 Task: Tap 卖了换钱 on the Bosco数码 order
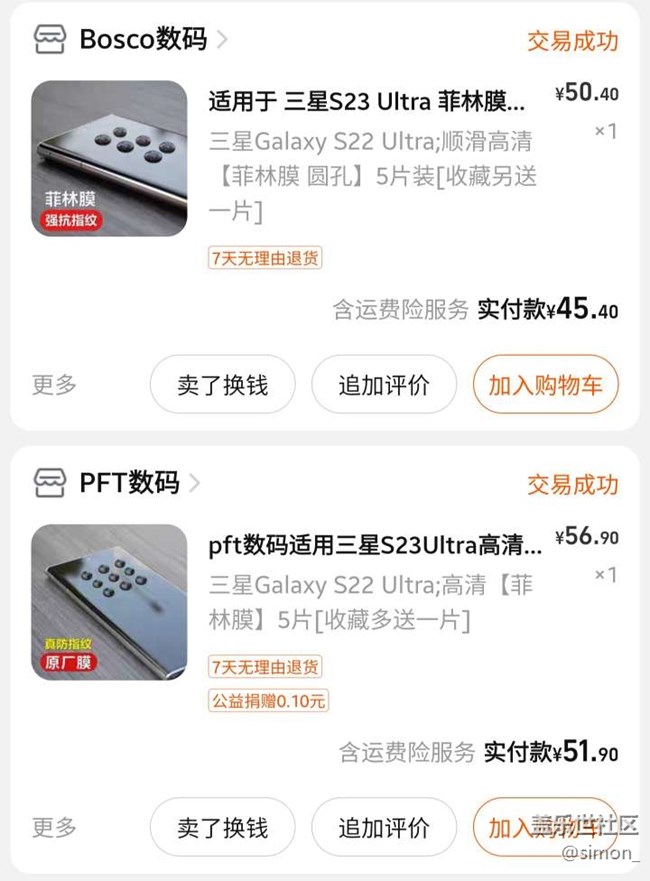[222, 385]
